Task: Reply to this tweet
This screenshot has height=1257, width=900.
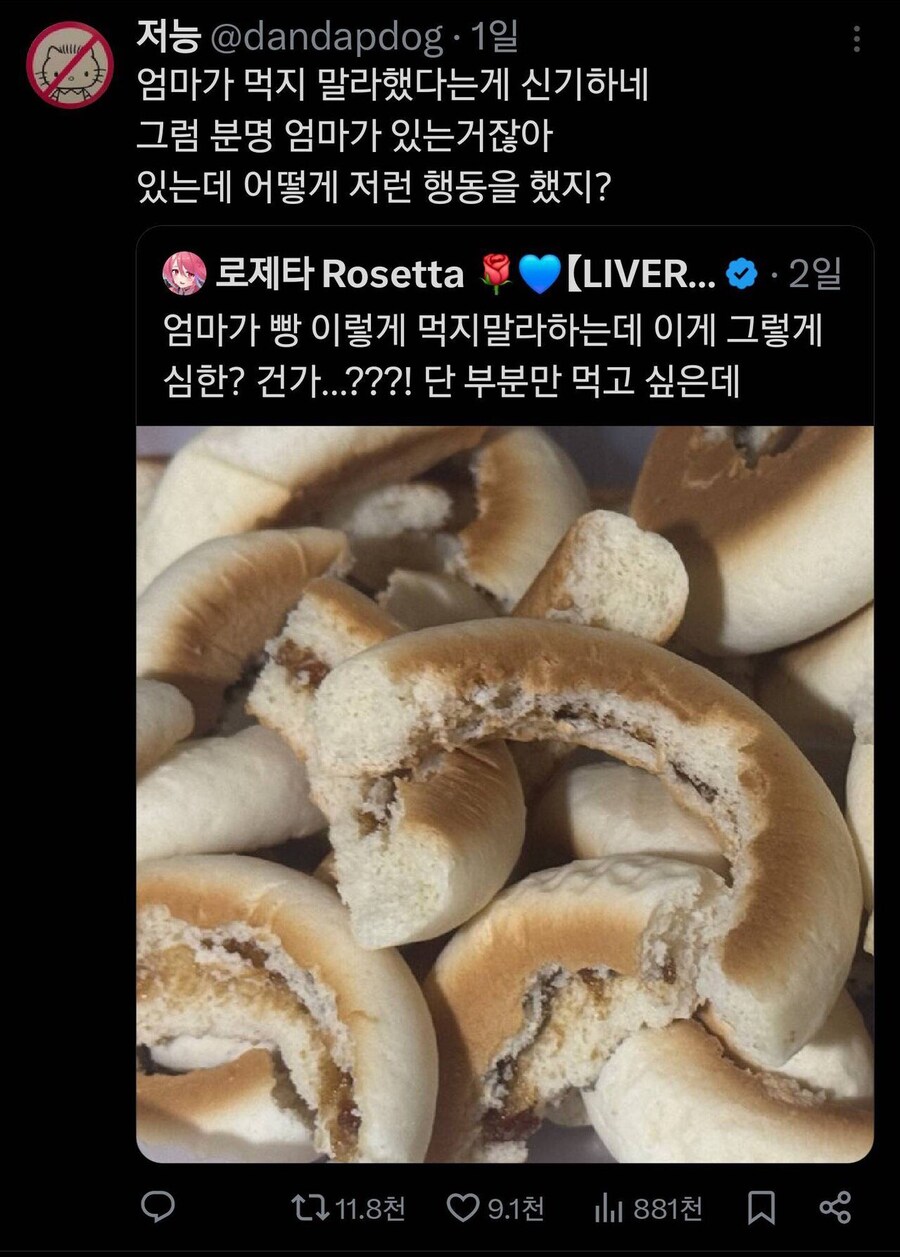Action: 157,1208
